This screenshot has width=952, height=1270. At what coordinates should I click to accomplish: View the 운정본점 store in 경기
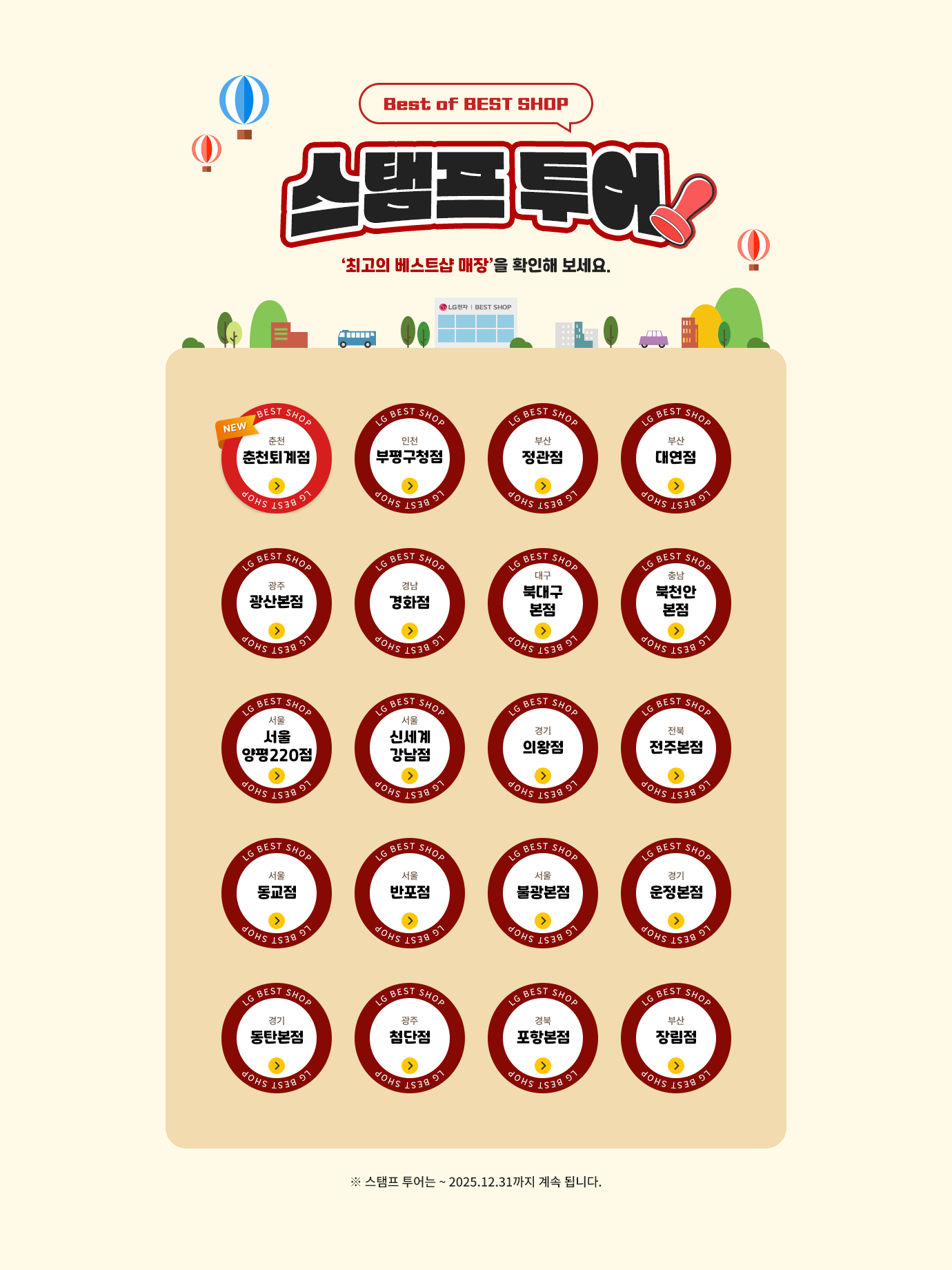point(676,893)
